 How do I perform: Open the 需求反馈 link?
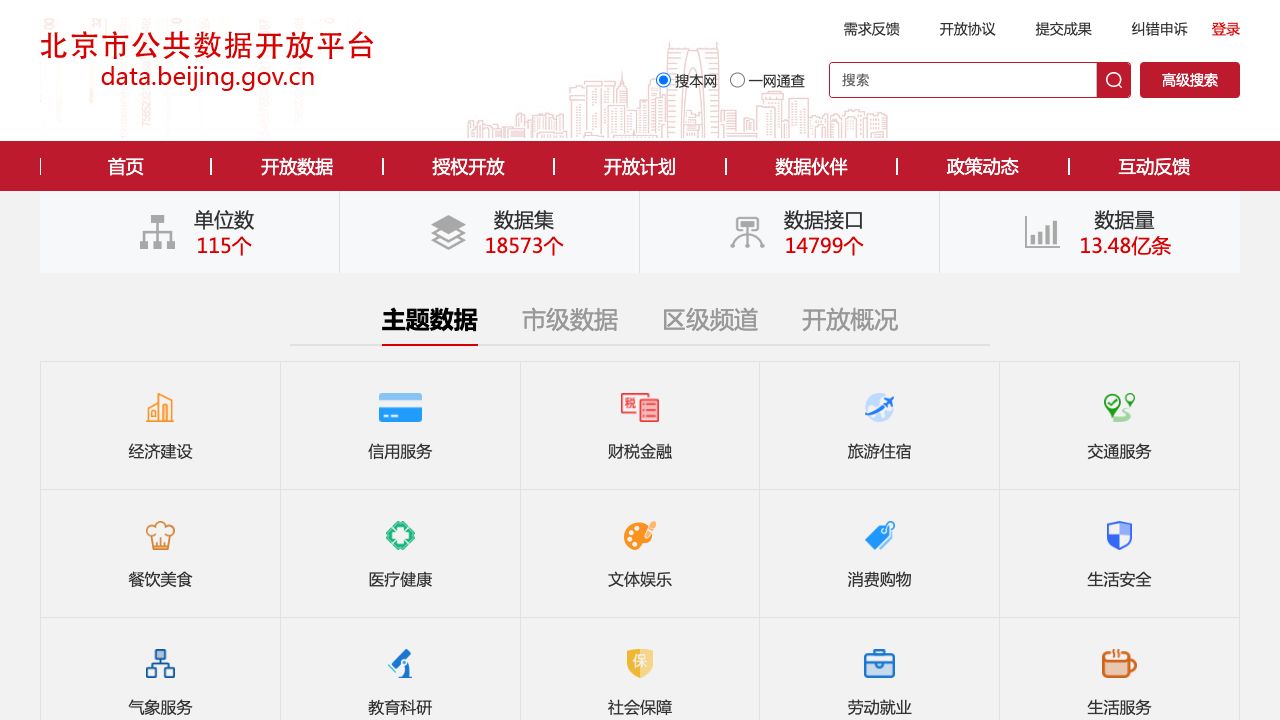[871, 29]
